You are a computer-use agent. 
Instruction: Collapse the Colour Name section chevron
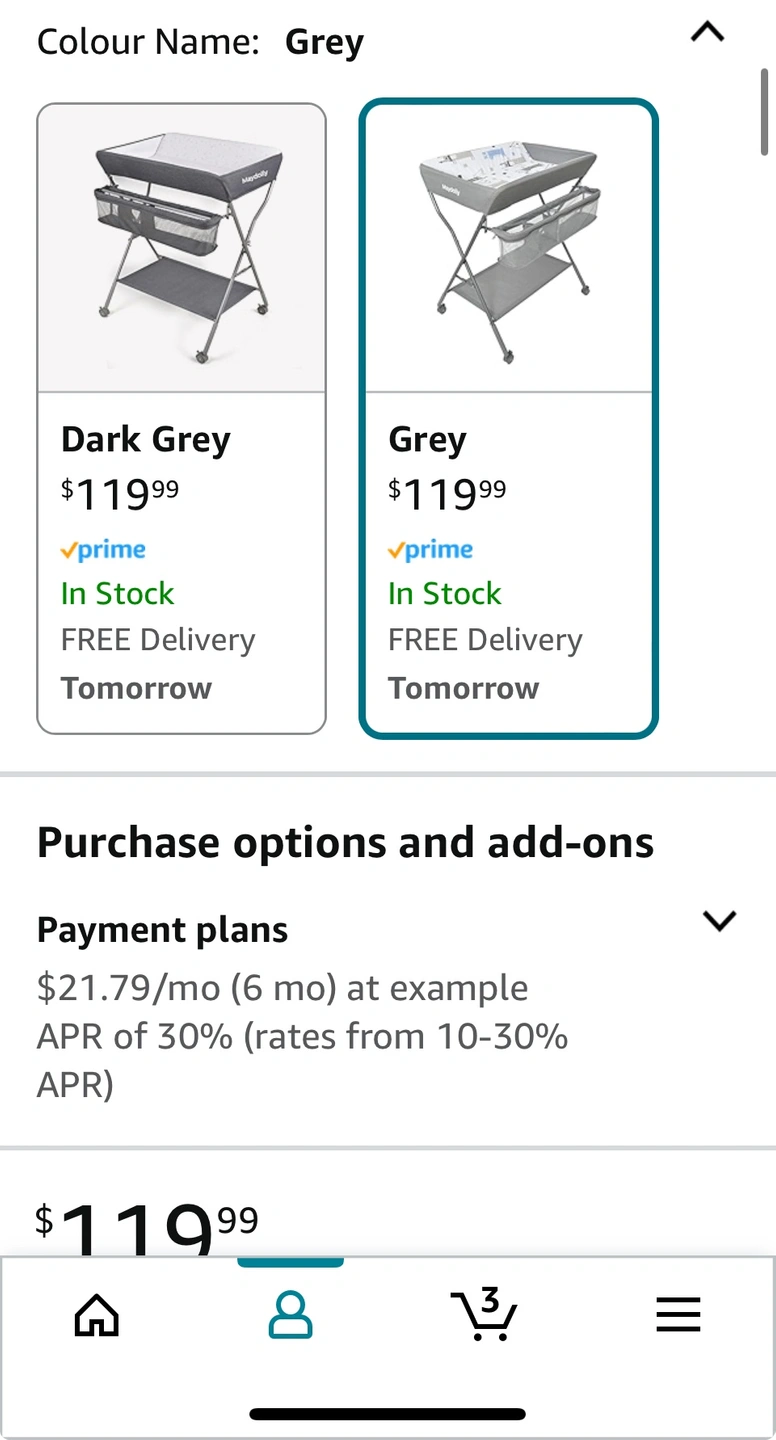coord(707,33)
